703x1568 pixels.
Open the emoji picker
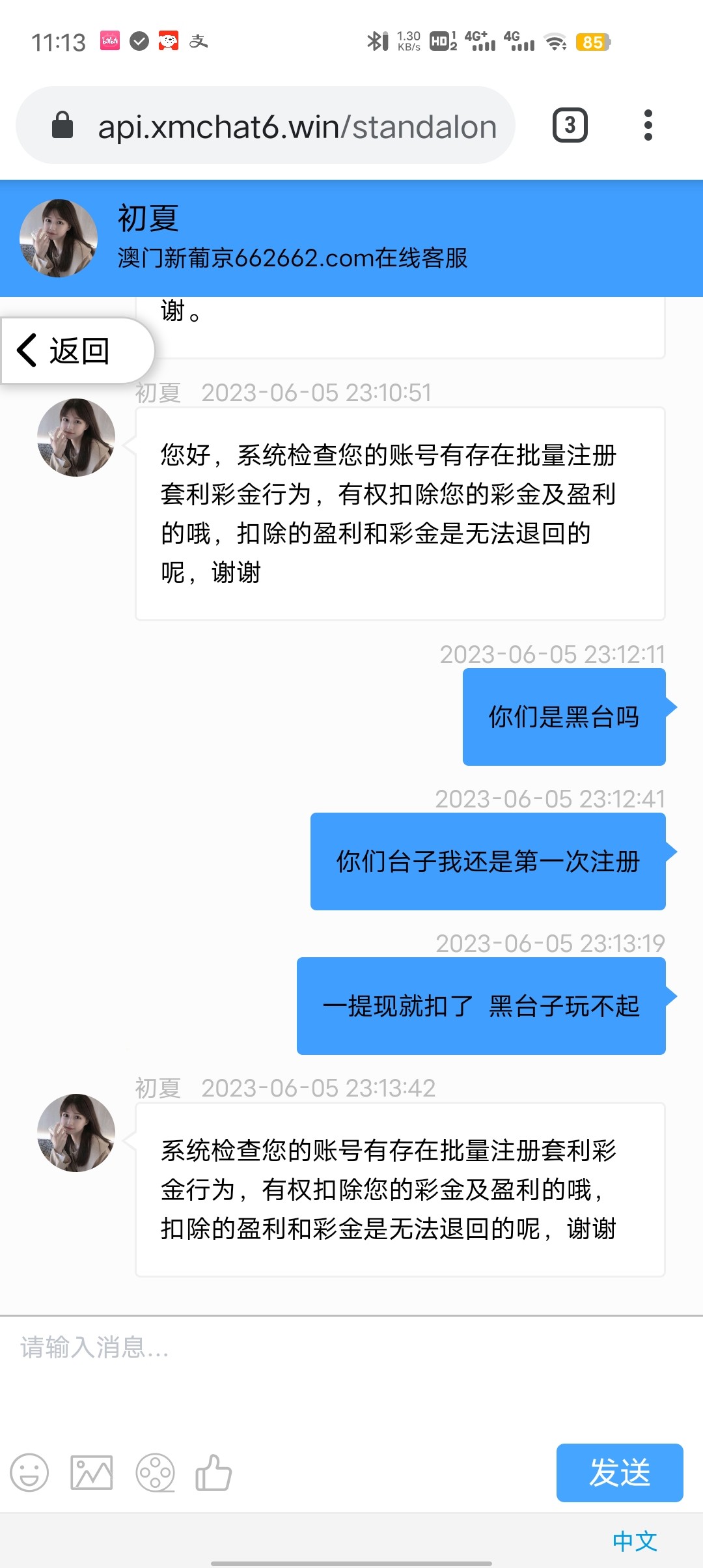[x=29, y=1472]
